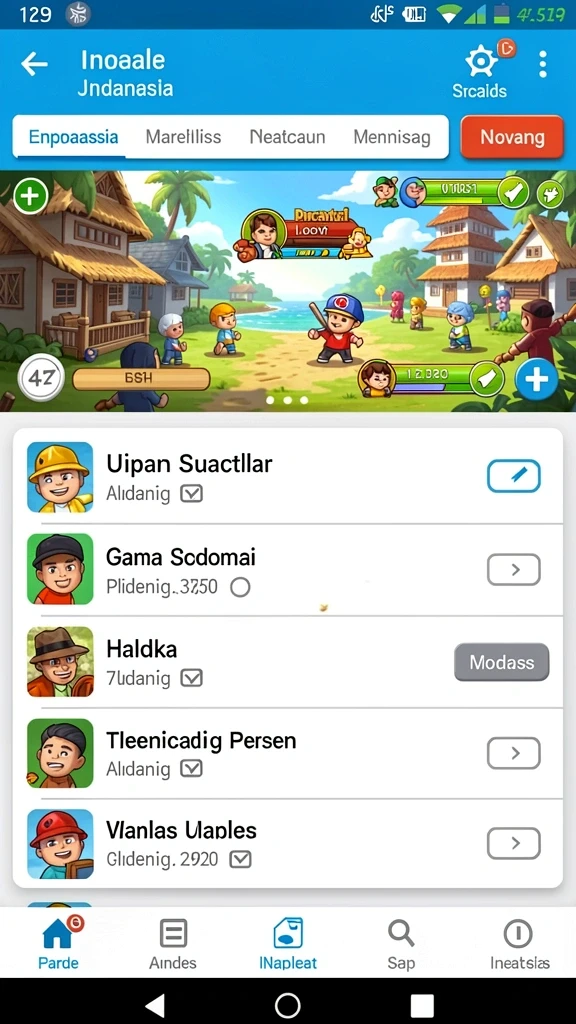The width and height of the screenshot is (576, 1024).
Task: Open the three-dot overflow menu
Action: point(542,64)
